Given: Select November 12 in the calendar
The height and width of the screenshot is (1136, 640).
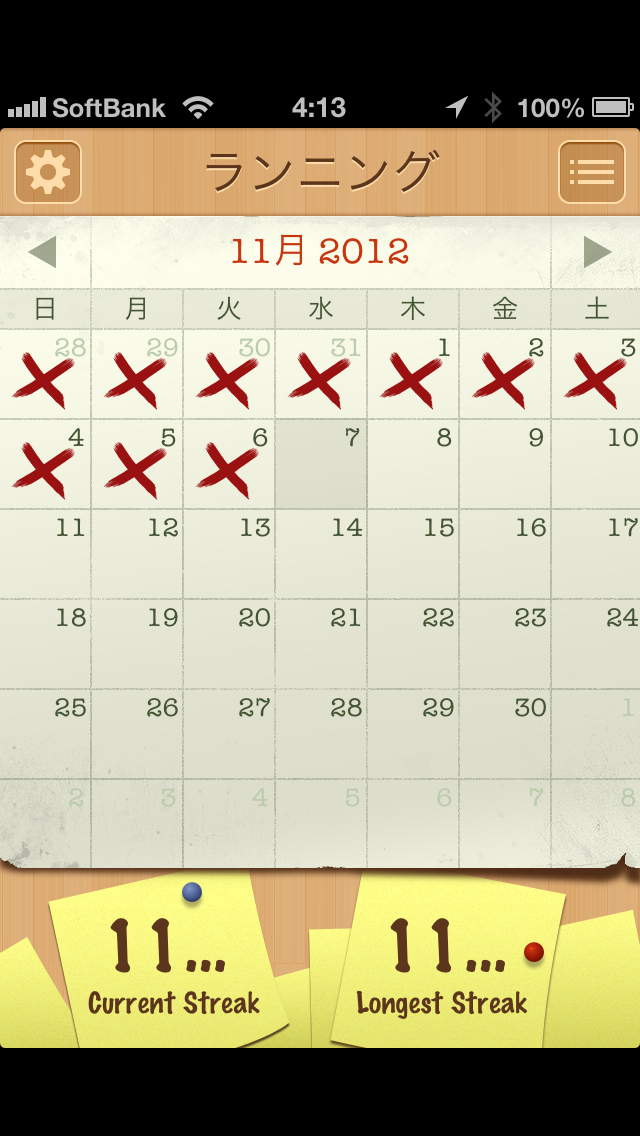Looking at the screenshot, I should pyautogui.click(x=137, y=554).
